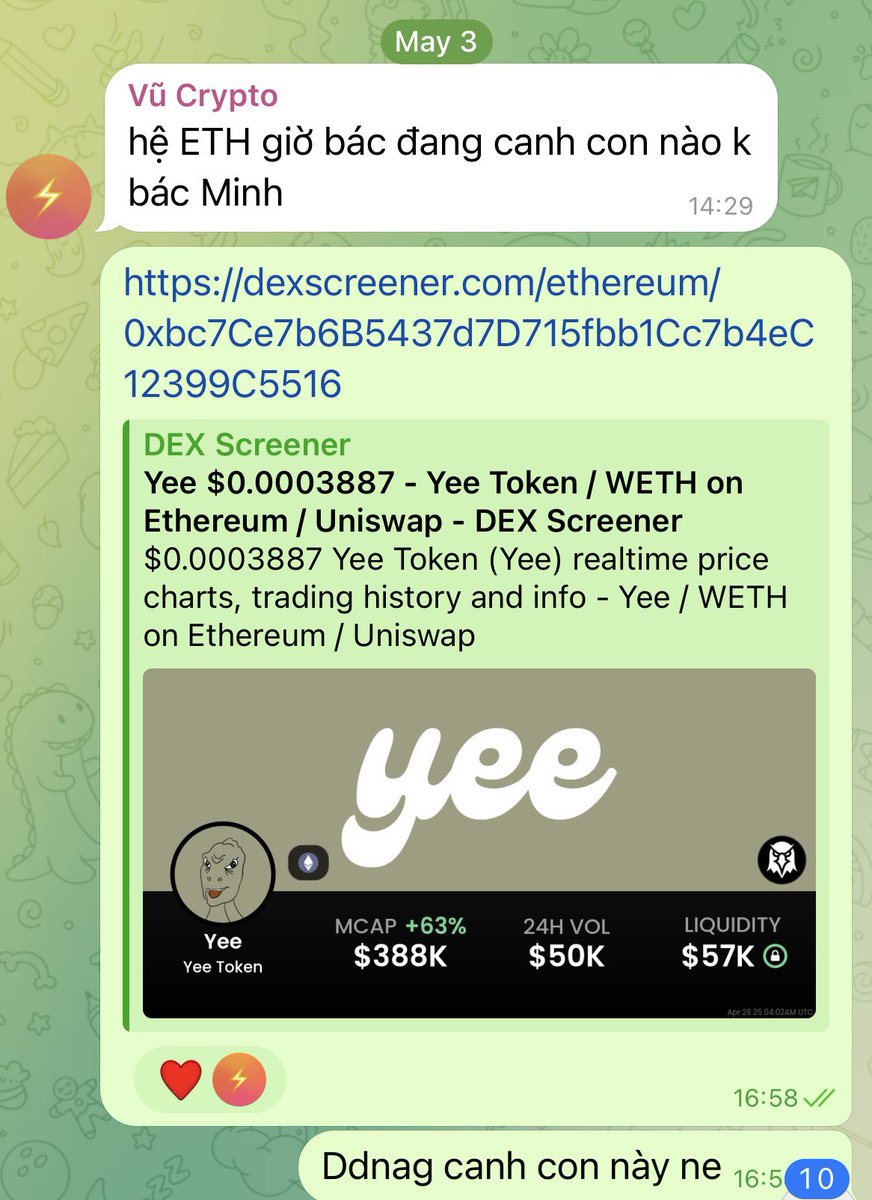The image size is (872, 1200).
Task: Jump to the 10 unread messages
Action: [x=817, y=1179]
